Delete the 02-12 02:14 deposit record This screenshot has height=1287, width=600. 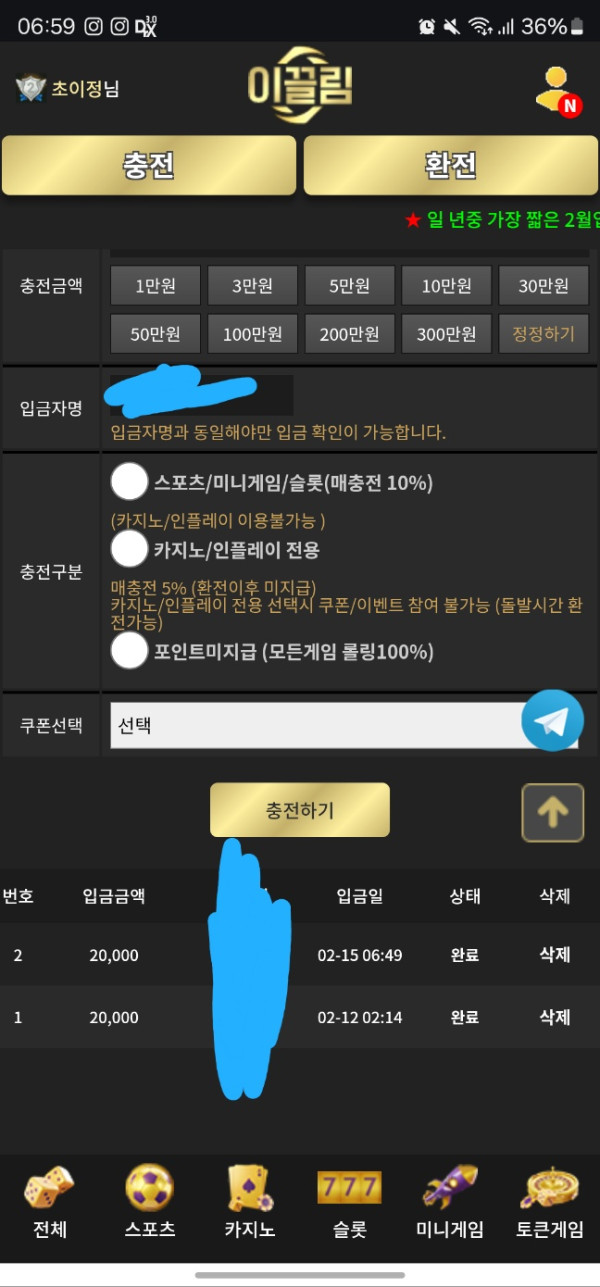pyautogui.click(x=554, y=1017)
